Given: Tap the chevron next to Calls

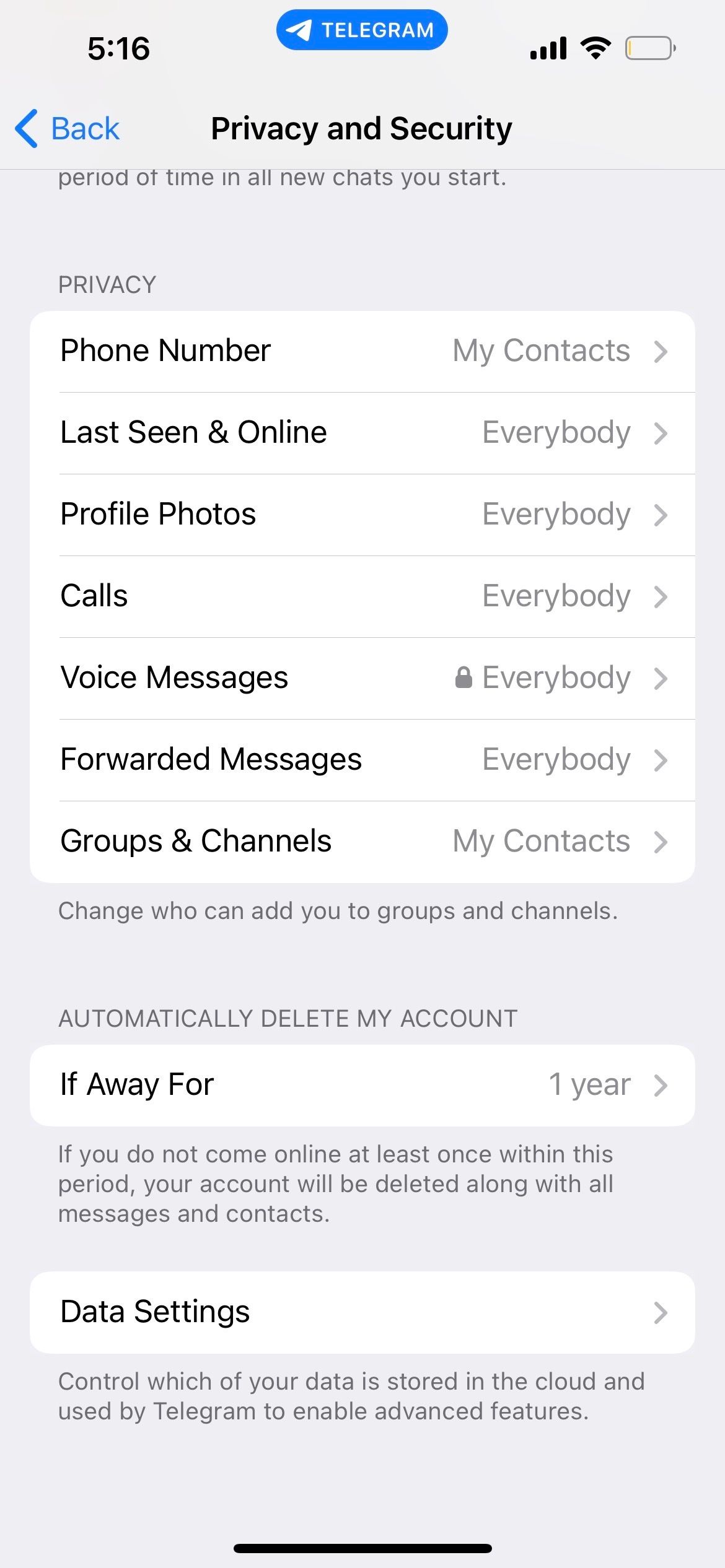Looking at the screenshot, I should click(x=662, y=596).
